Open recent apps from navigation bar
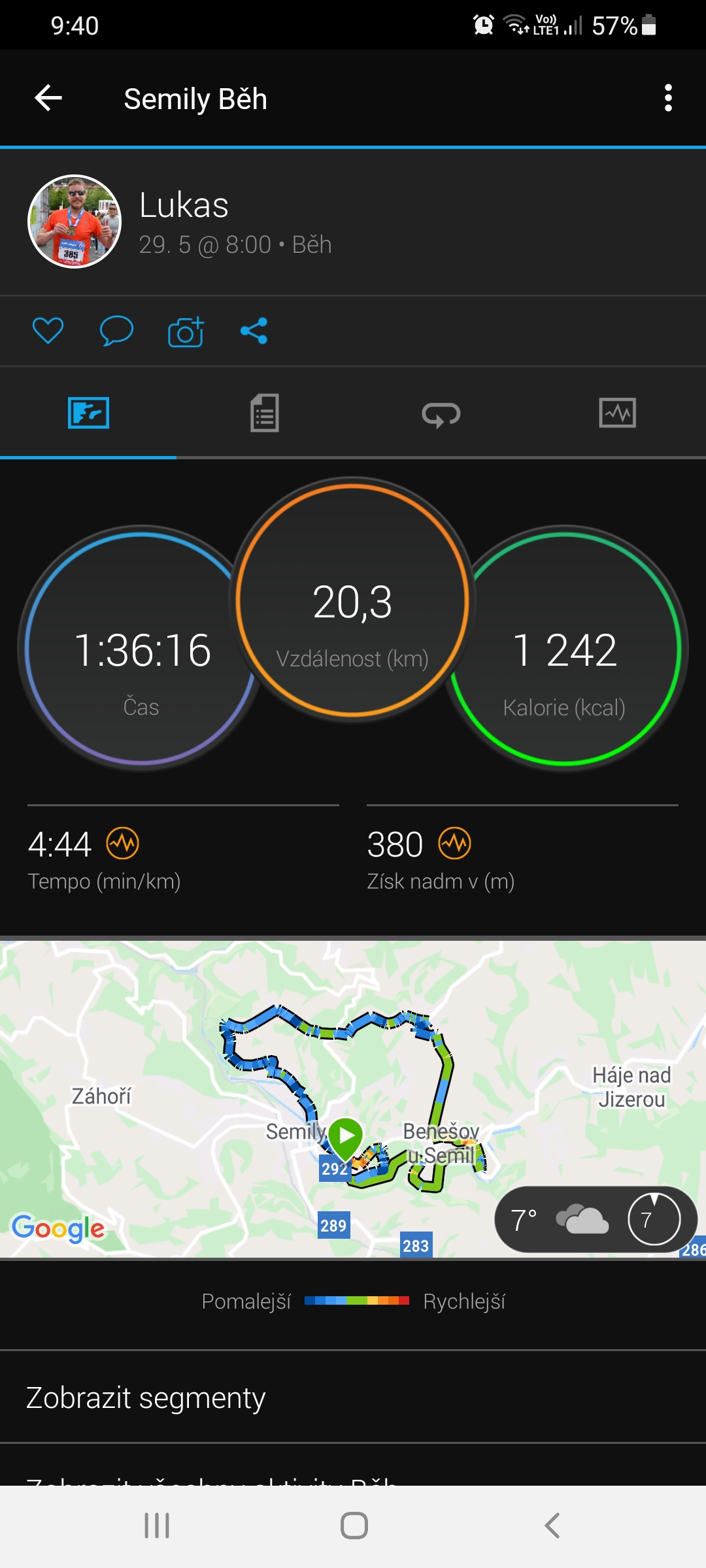 tap(157, 1526)
